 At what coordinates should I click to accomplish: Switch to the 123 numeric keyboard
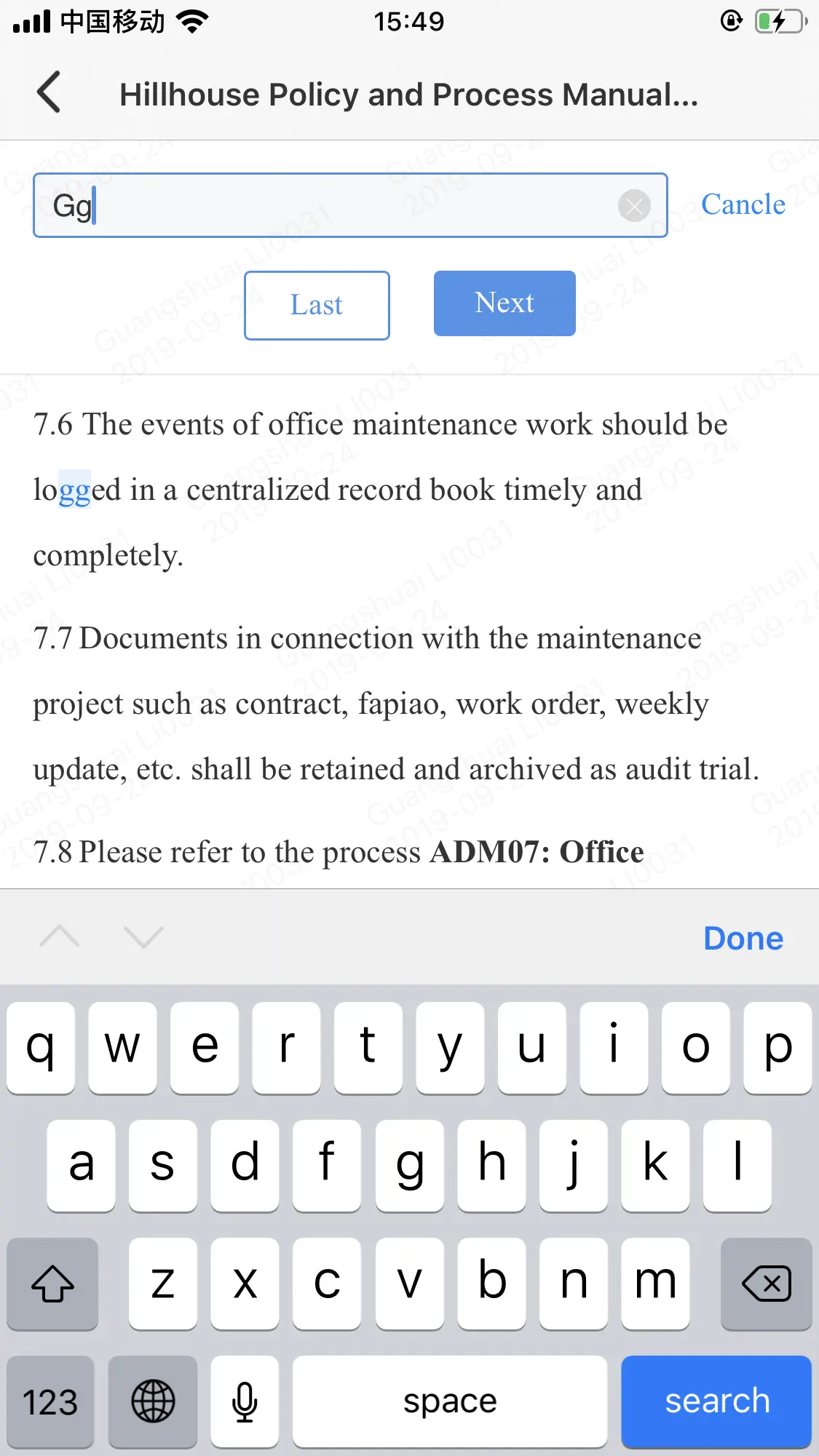[50, 1401]
